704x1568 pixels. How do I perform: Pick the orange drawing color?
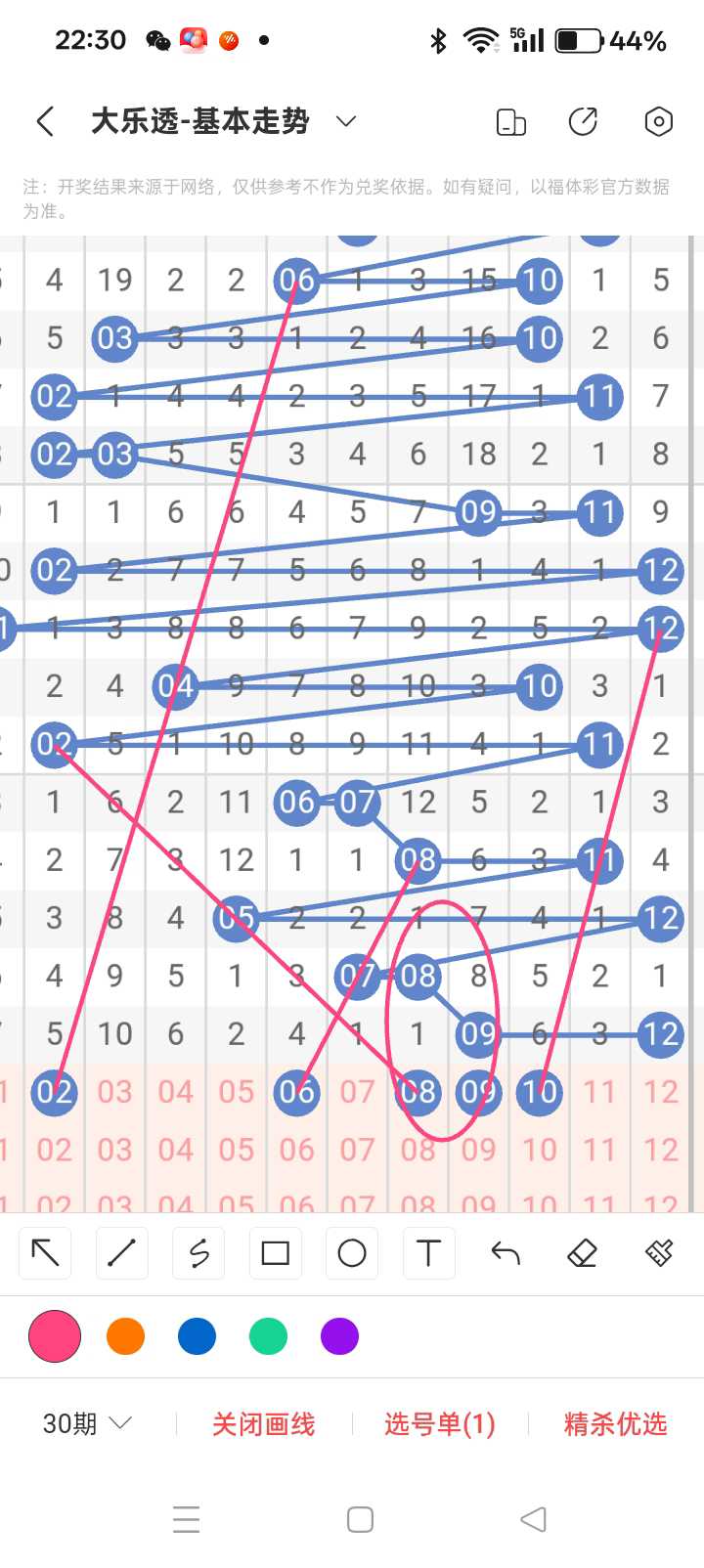pos(125,1336)
